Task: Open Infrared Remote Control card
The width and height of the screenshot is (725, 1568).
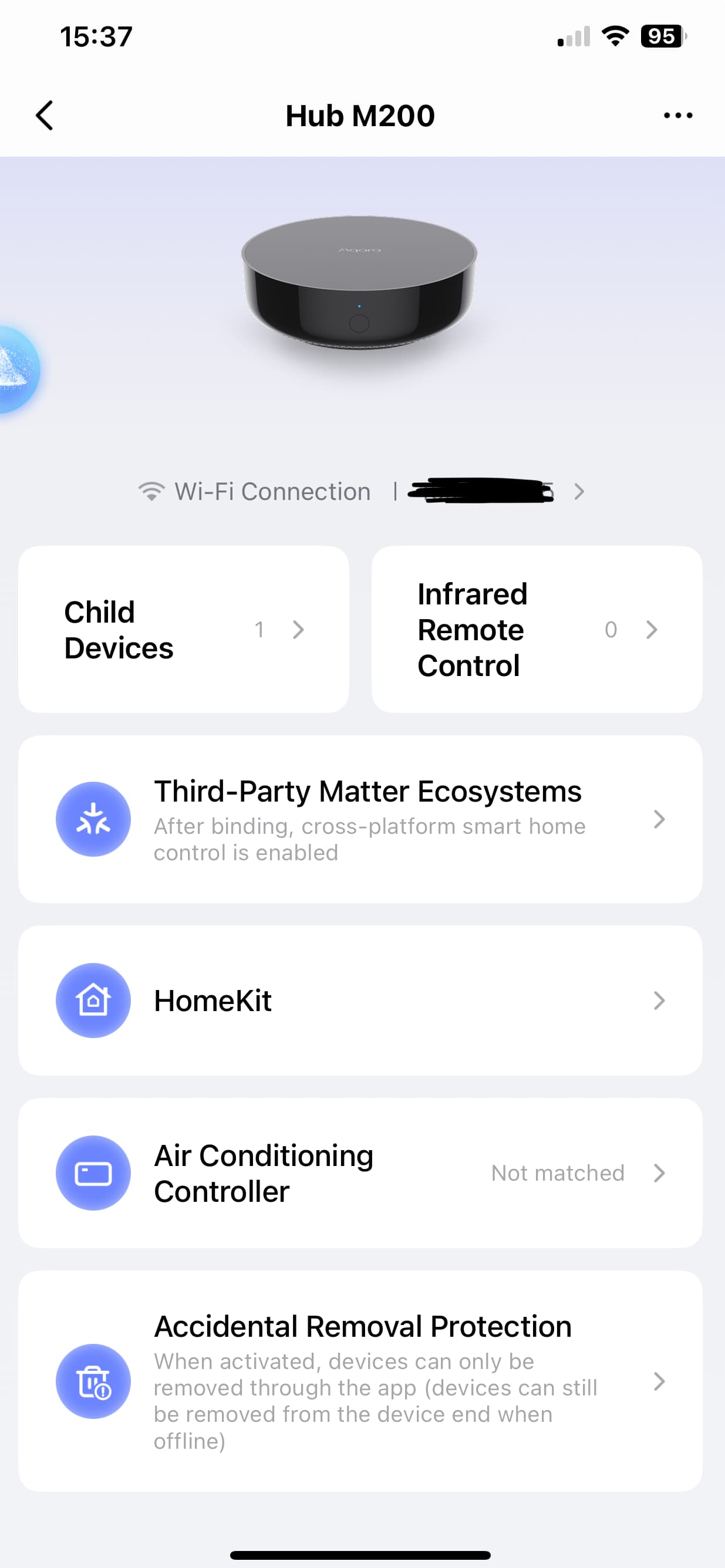Action: 537,630
